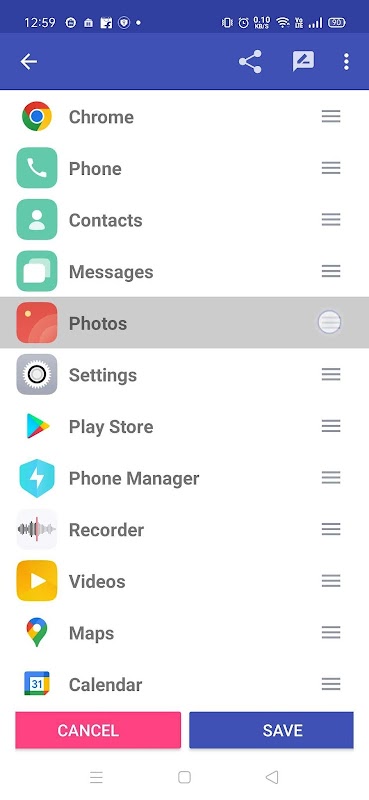This screenshot has width=369, height=800.
Task: Go back using the top-left arrow
Action: pos(29,62)
